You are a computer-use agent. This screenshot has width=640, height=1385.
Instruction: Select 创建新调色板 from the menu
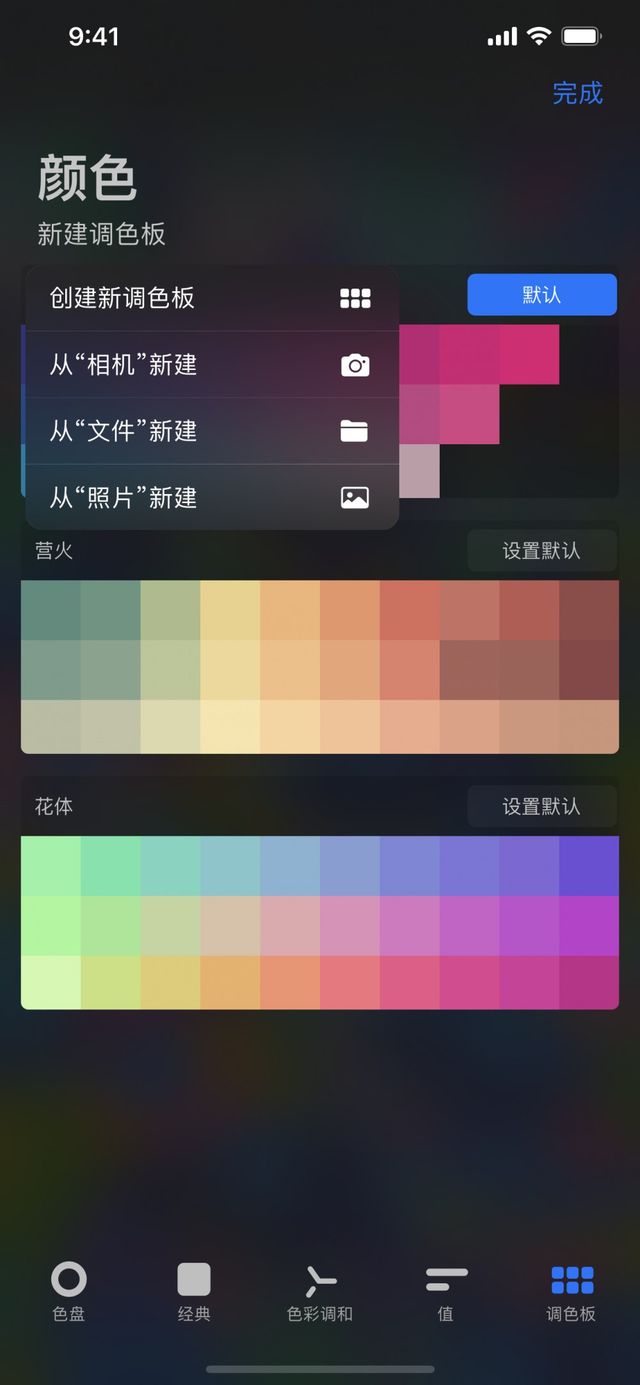[211, 298]
